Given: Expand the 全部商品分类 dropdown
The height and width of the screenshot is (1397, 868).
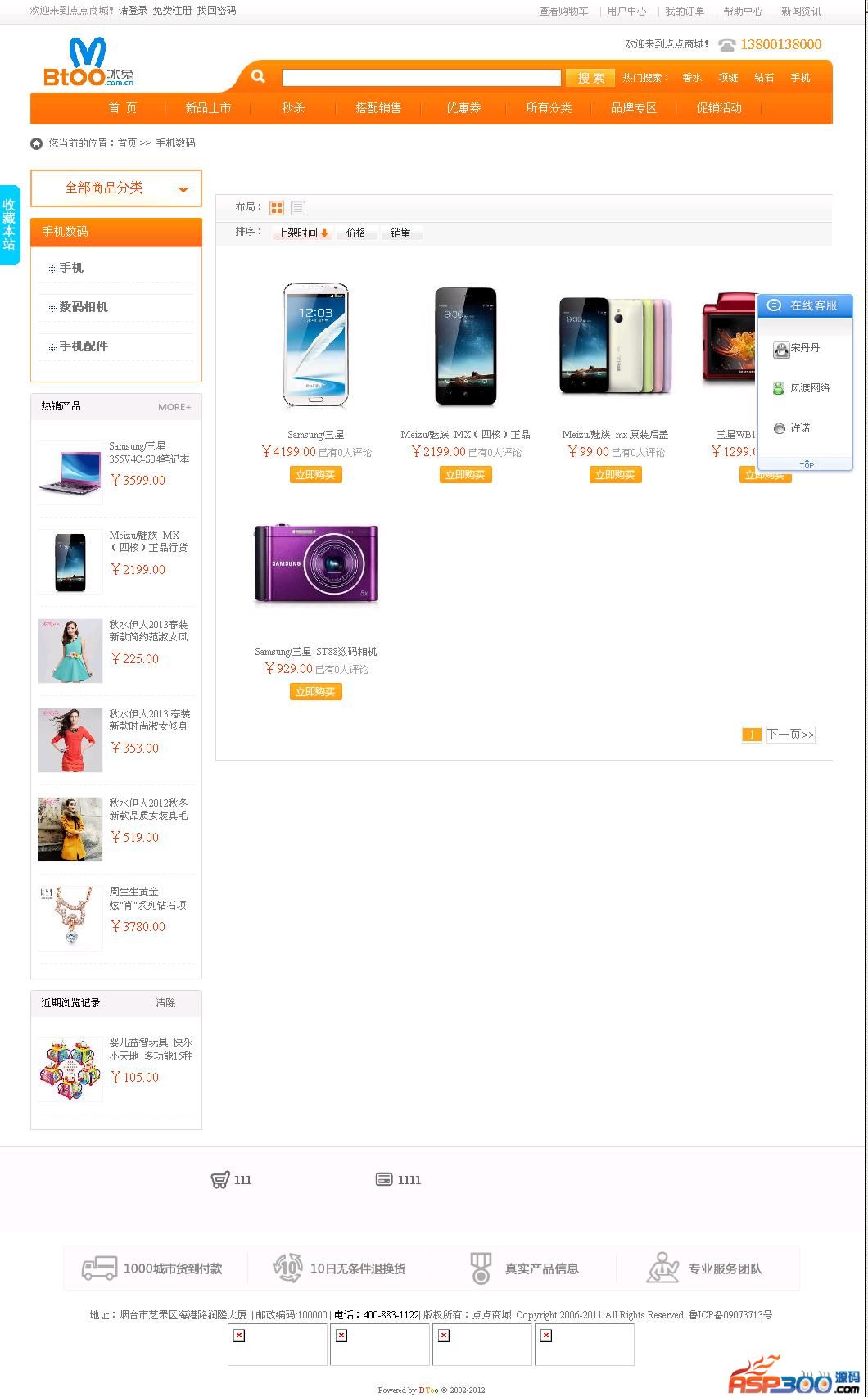Looking at the screenshot, I should click(x=116, y=188).
